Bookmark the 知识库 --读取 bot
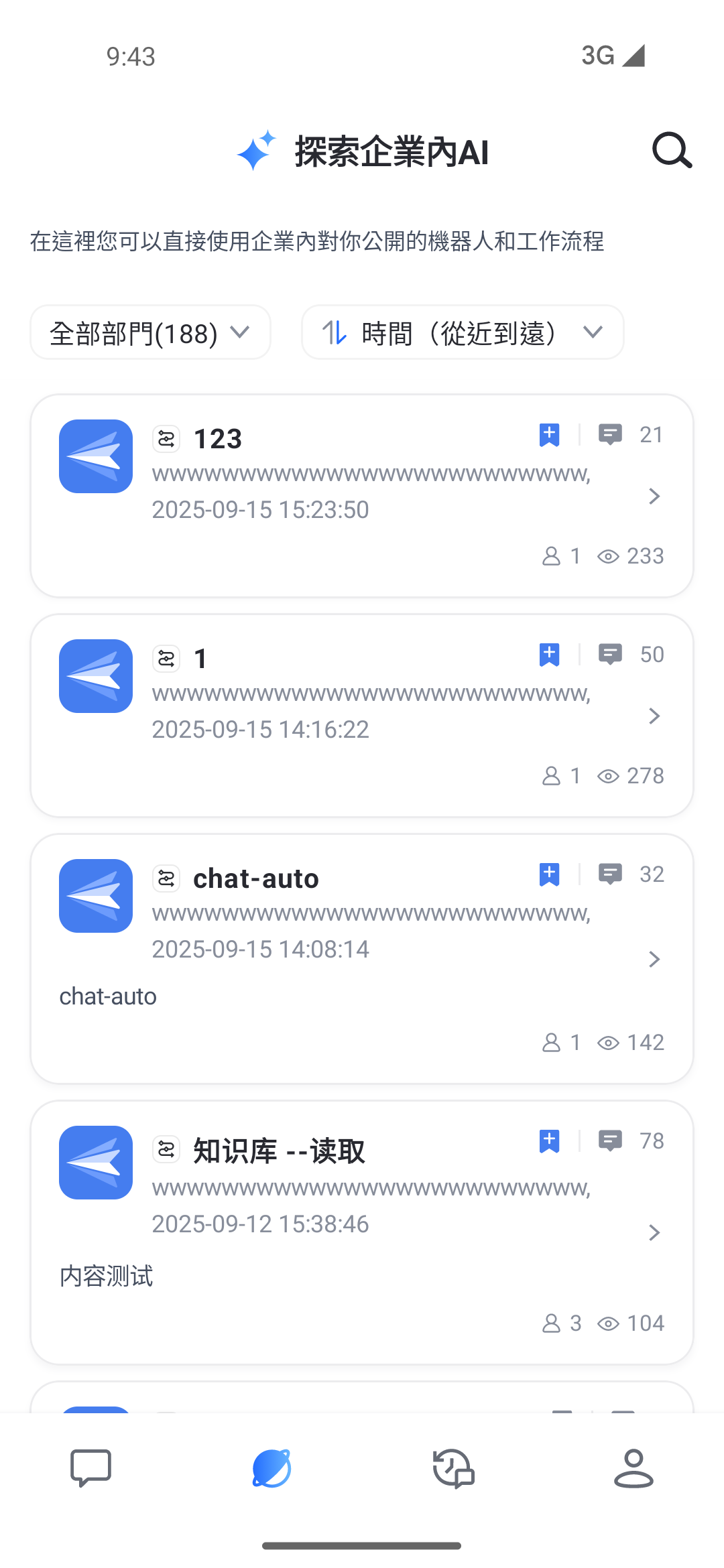724x1568 pixels. pyautogui.click(x=549, y=1141)
